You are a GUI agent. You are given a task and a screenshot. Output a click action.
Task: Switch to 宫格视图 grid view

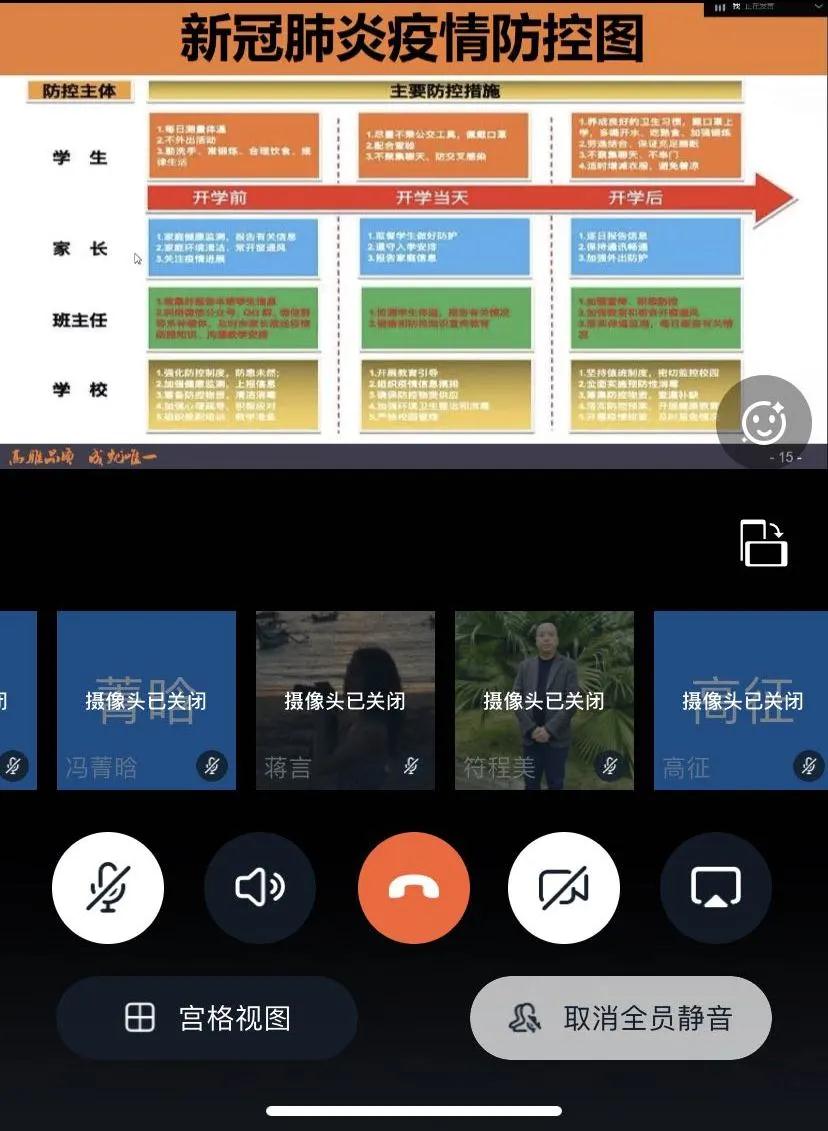tap(207, 1018)
